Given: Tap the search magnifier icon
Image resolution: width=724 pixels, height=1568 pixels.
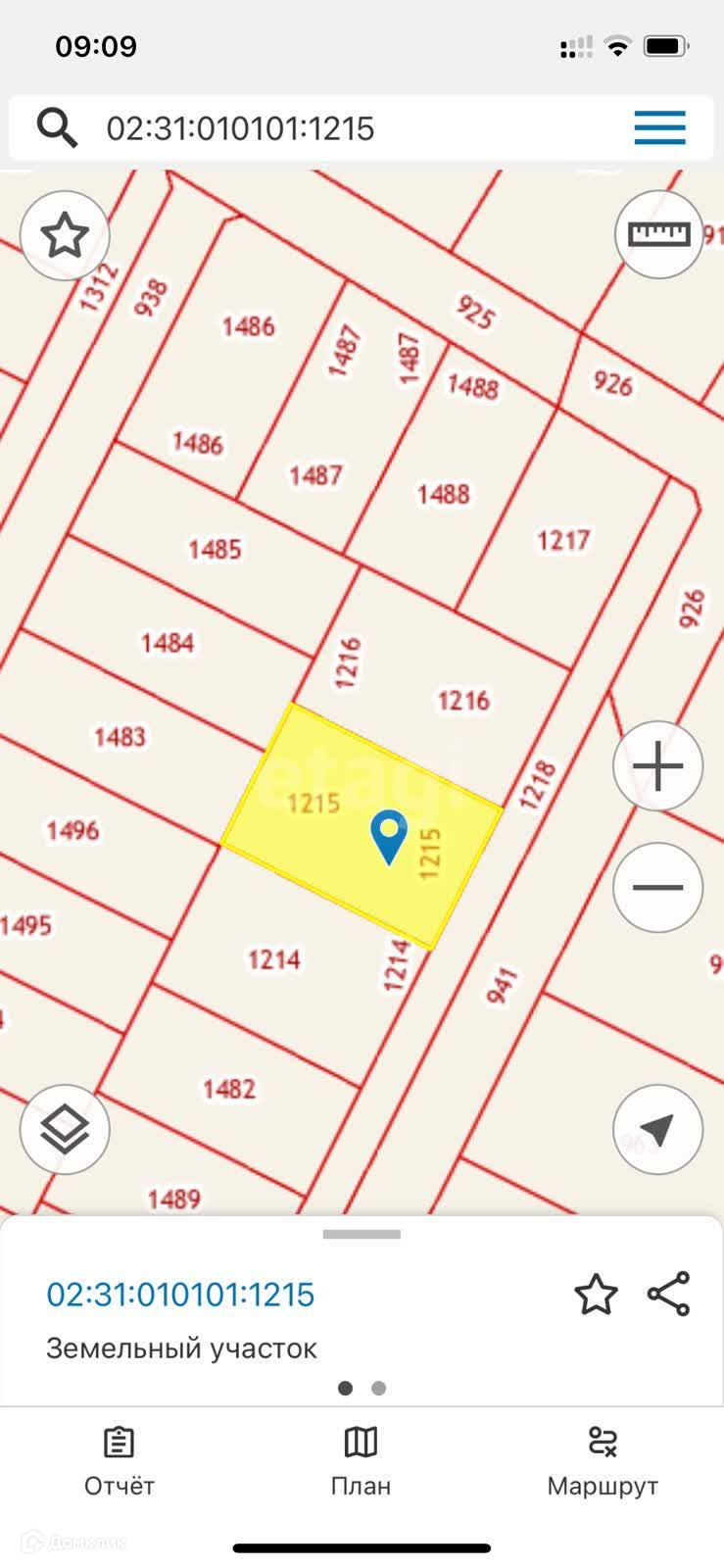Looking at the screenshot, I should pos(57,127).
